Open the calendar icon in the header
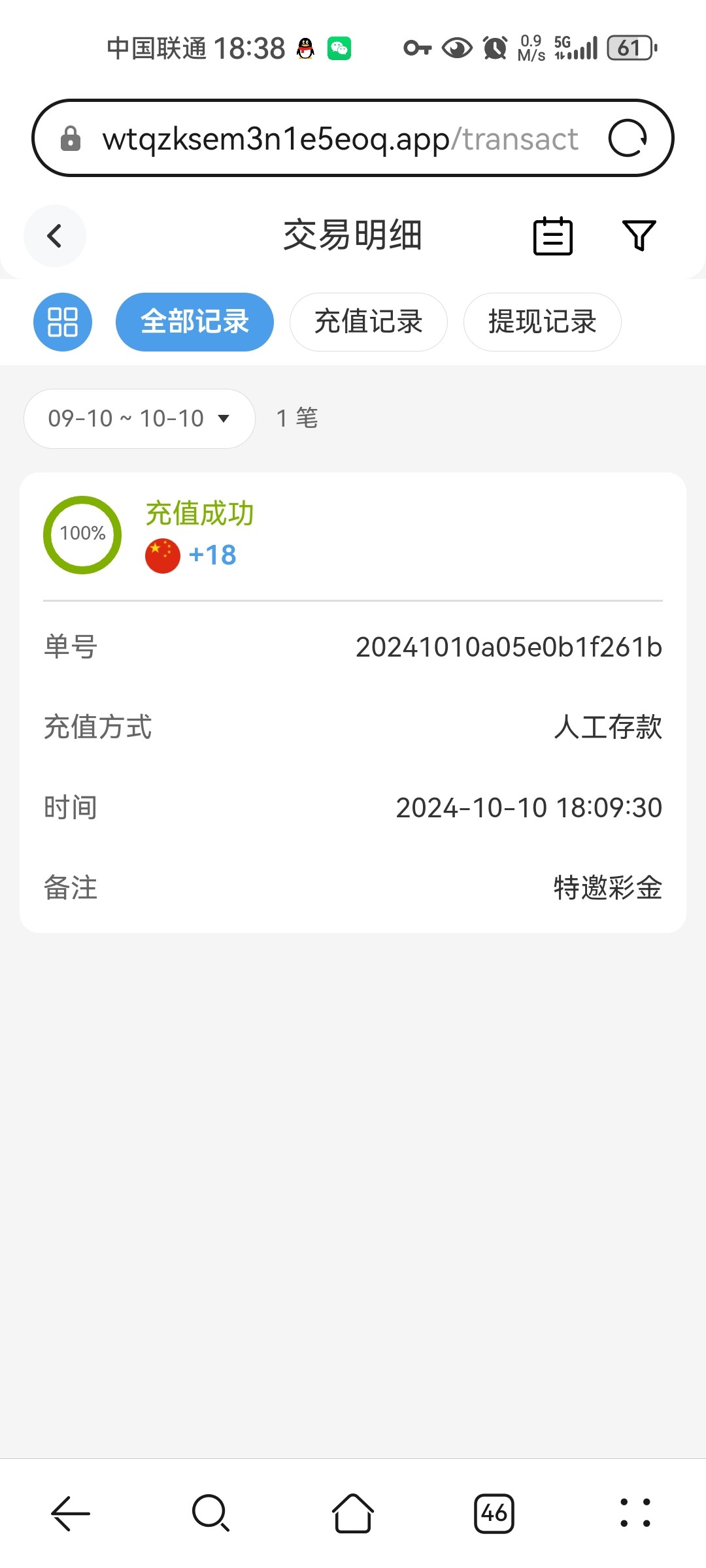Image resolution: width=706 pixels, height=1568 pixels. (x=553, y=236)
